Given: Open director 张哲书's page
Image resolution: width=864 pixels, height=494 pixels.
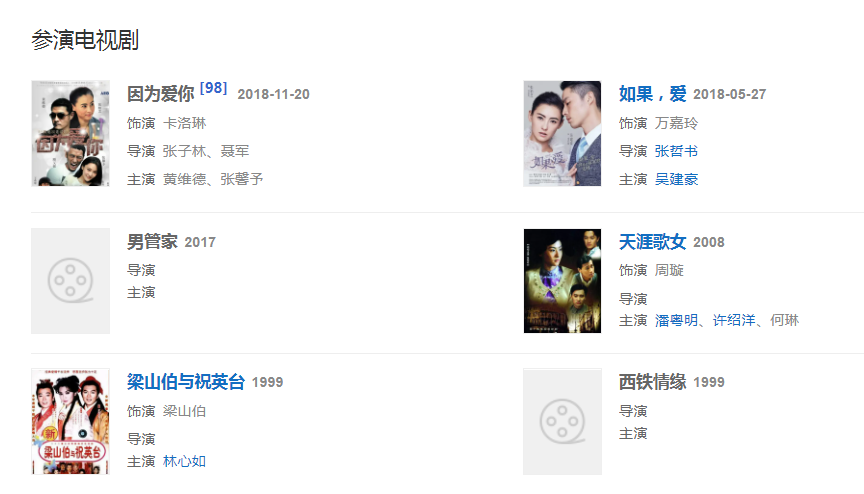Looking at the screenshot, I should [676, 151].
